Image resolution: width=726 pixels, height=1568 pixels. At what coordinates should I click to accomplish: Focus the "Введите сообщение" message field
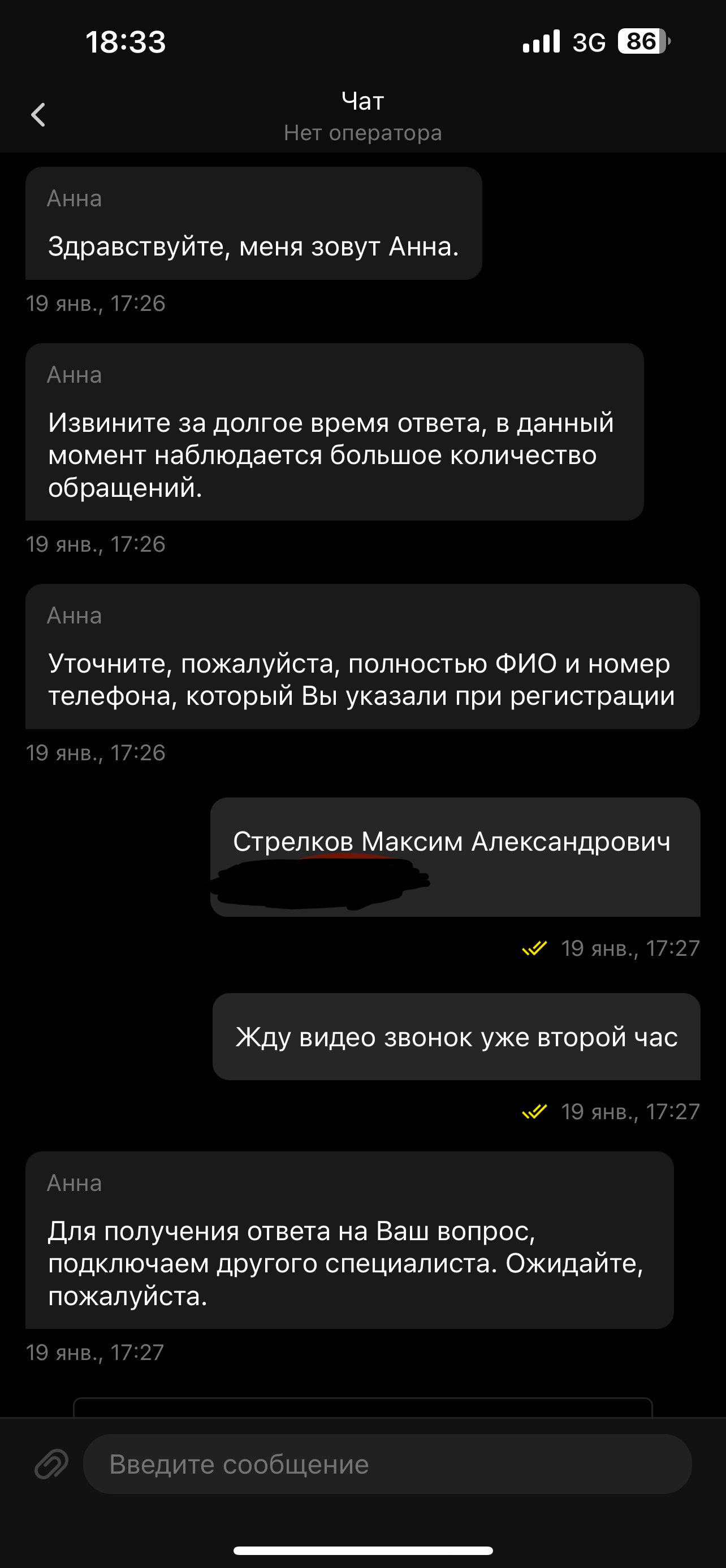pyautogui.click(x=387, y=1465)
